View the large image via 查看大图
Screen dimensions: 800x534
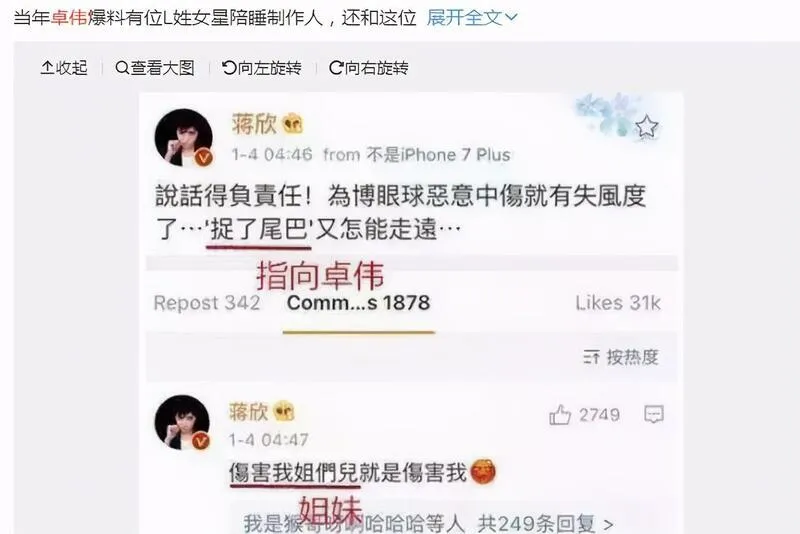click(x=154, y=68)
